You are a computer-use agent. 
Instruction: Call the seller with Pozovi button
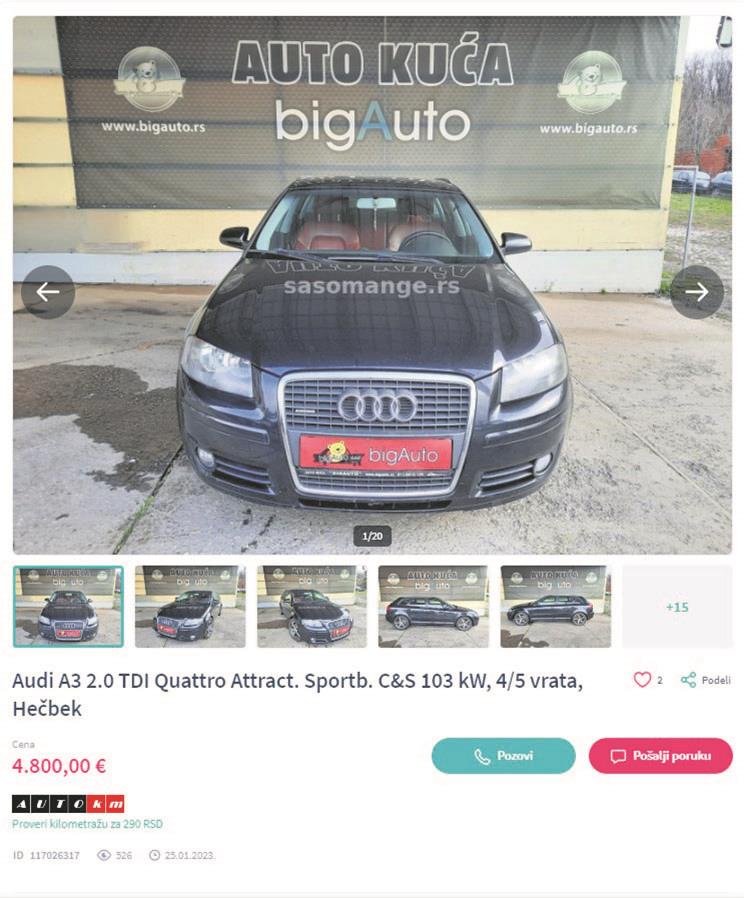[503, 756]
